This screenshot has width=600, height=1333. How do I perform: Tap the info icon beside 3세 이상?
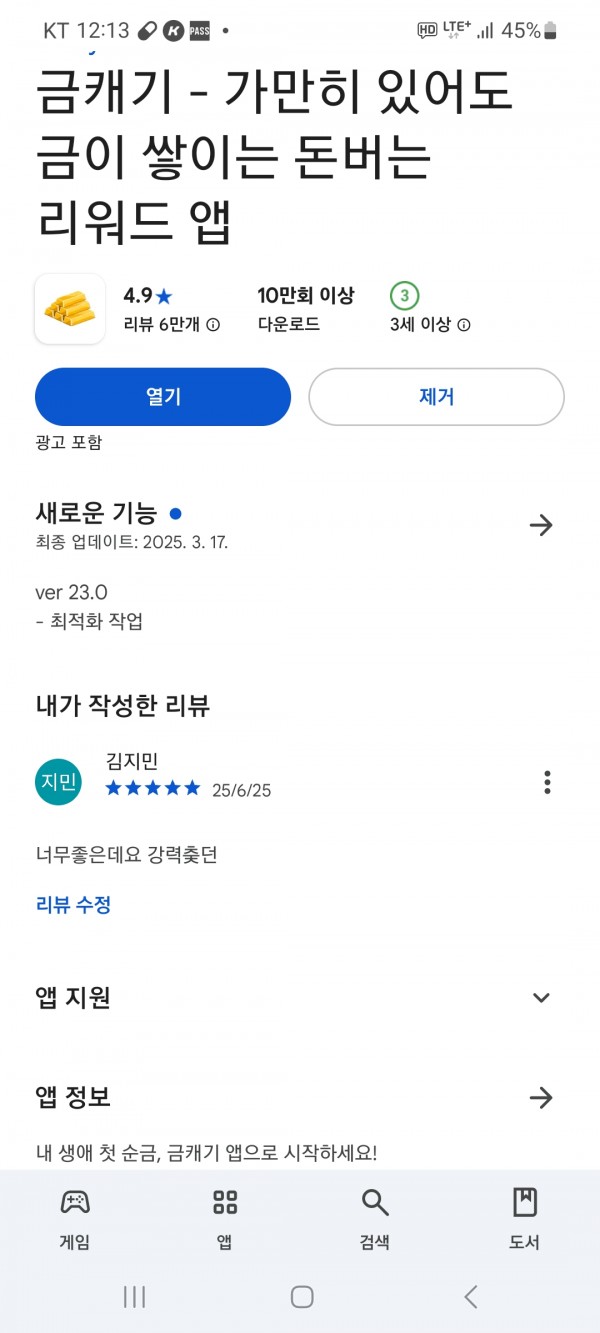[x=464, y=325]
